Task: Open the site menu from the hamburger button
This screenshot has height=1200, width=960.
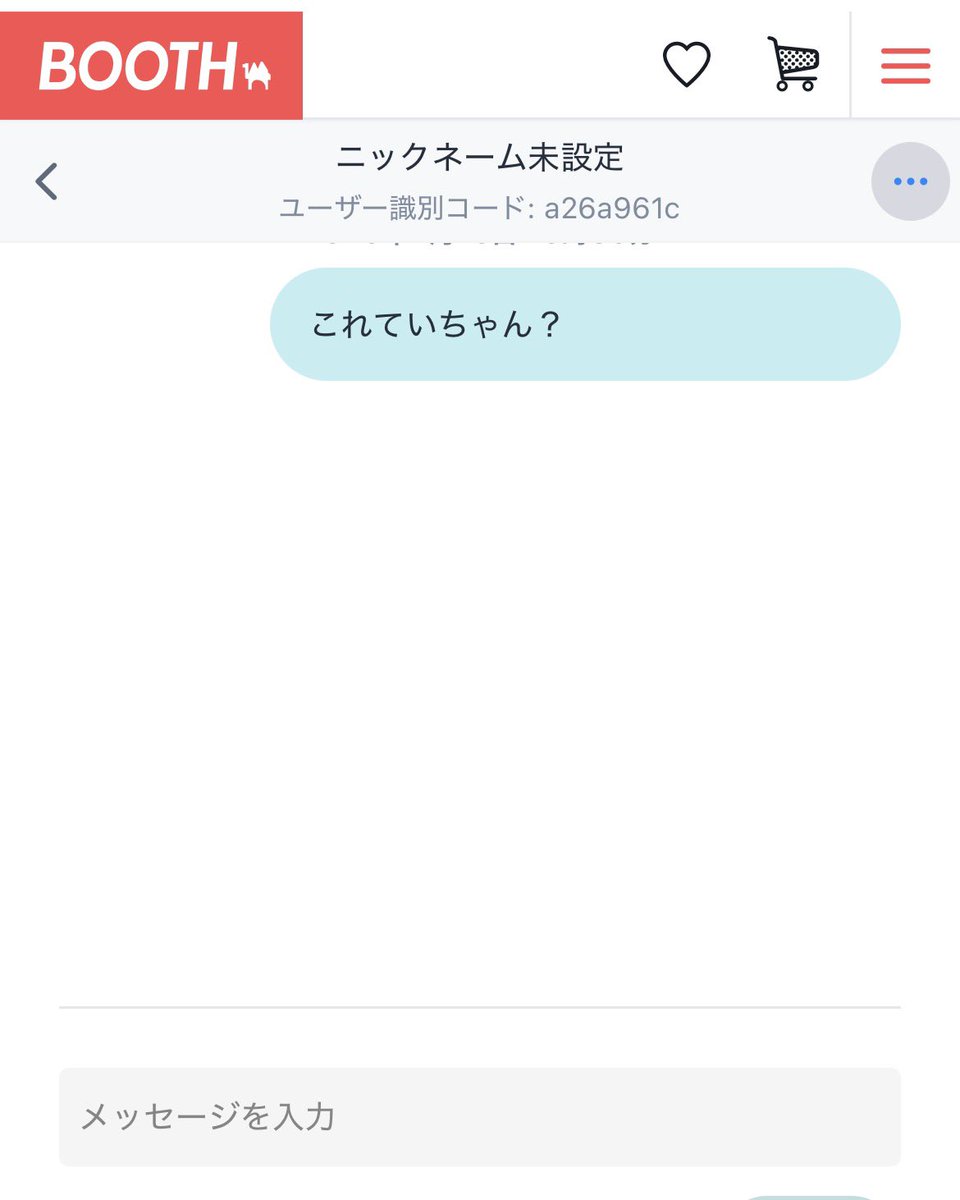Action: pyautogui.click(x=906, y=64)
